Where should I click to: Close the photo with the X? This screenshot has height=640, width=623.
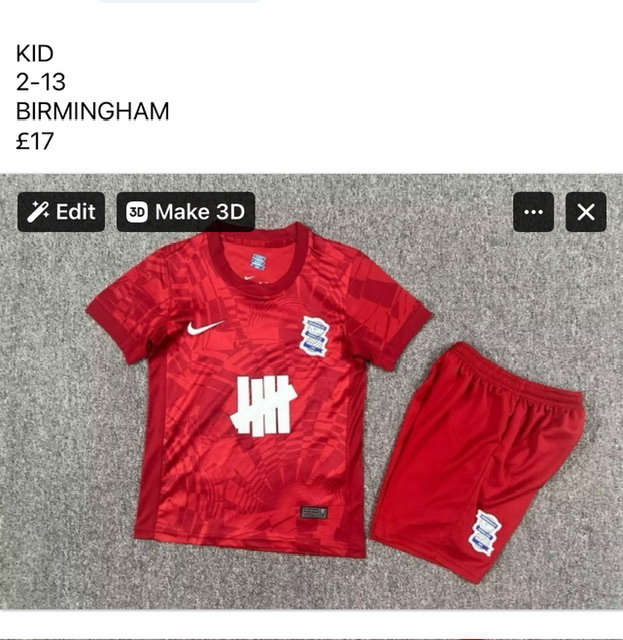586,212
